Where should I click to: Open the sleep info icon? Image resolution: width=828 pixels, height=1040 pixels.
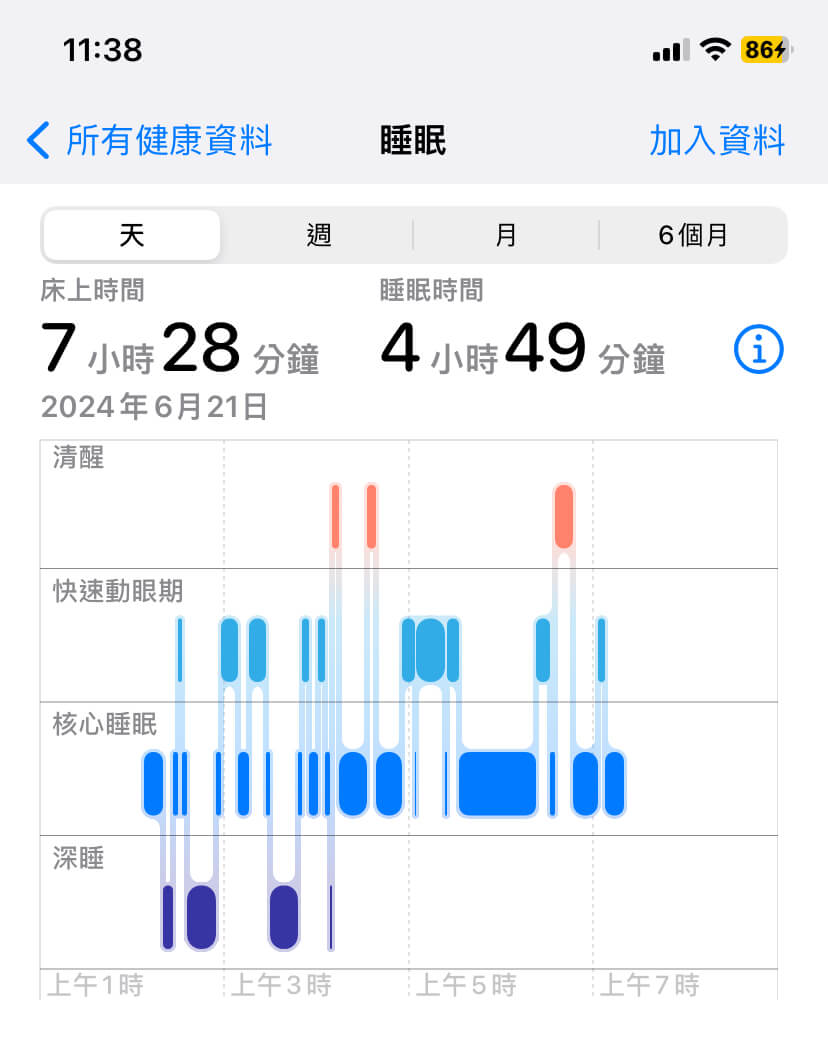(759, 350)
